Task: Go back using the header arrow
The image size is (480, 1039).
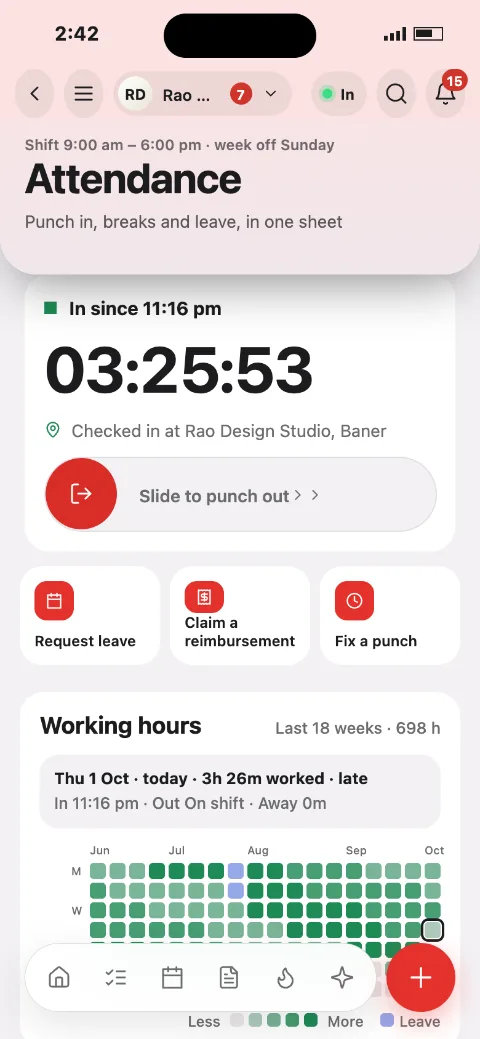Action: pos(34,94)
